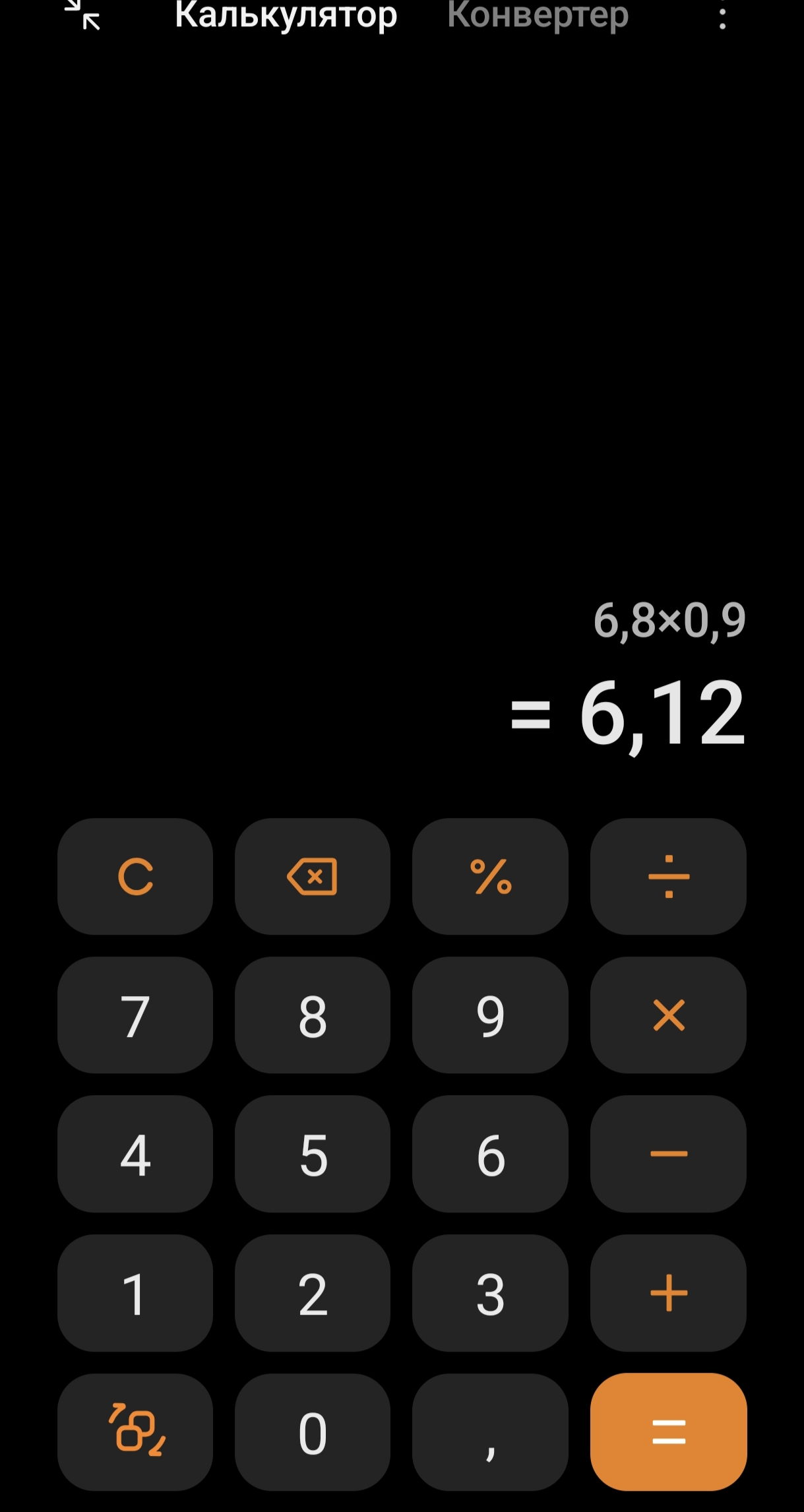
Task: Enter the digit 1
Action: pos(135,1292)
